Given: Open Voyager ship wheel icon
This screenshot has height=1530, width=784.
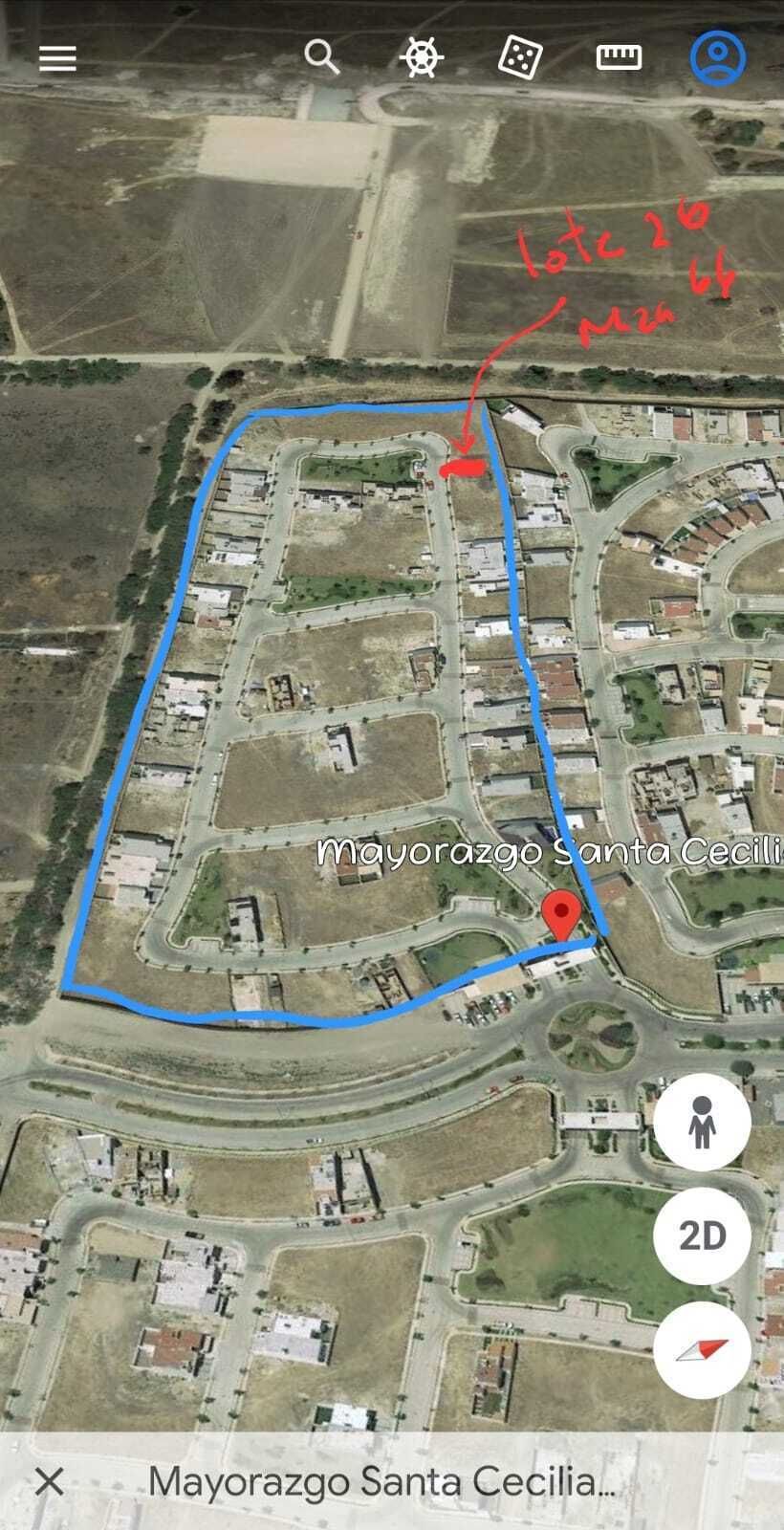Looking at the screenshot, I should pos(421,57).
